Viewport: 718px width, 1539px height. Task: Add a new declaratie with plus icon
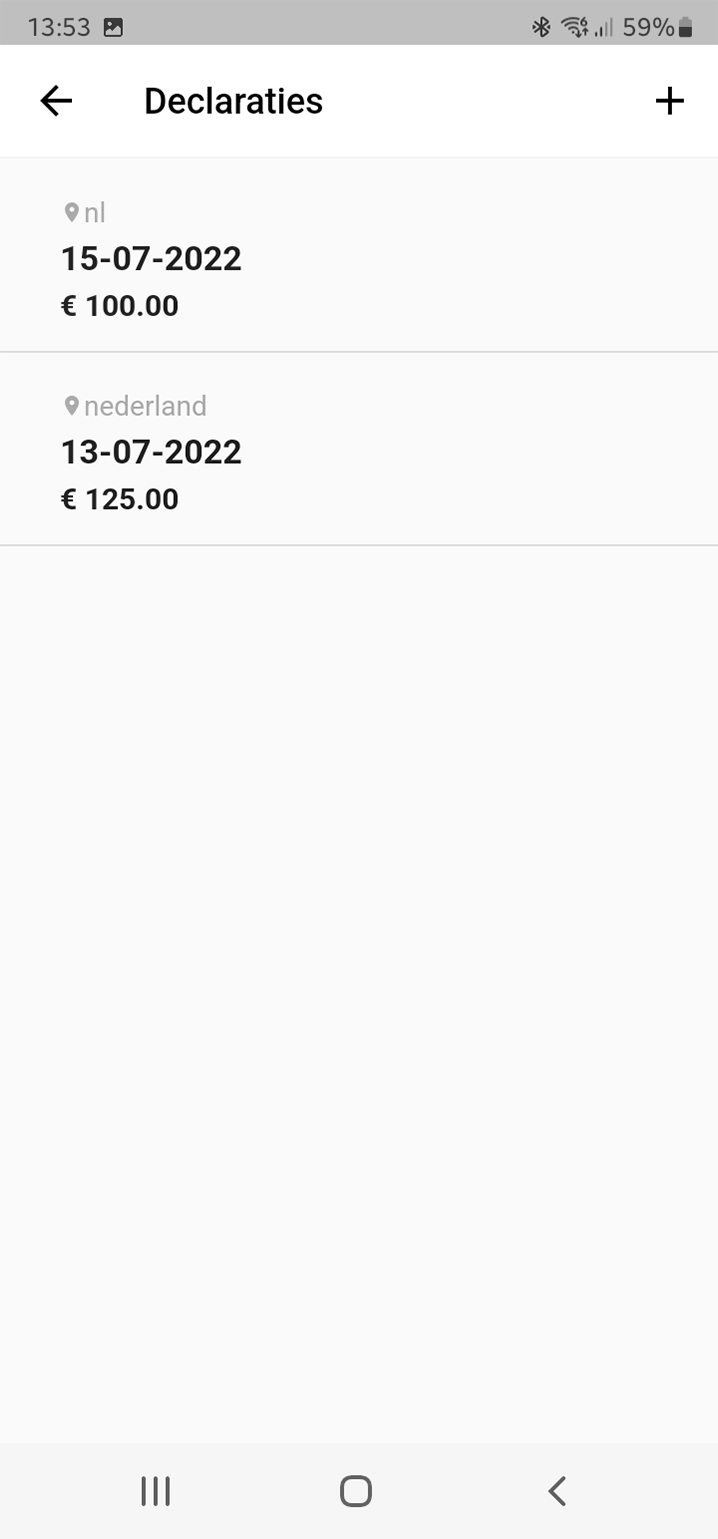(x=669, y=101)
